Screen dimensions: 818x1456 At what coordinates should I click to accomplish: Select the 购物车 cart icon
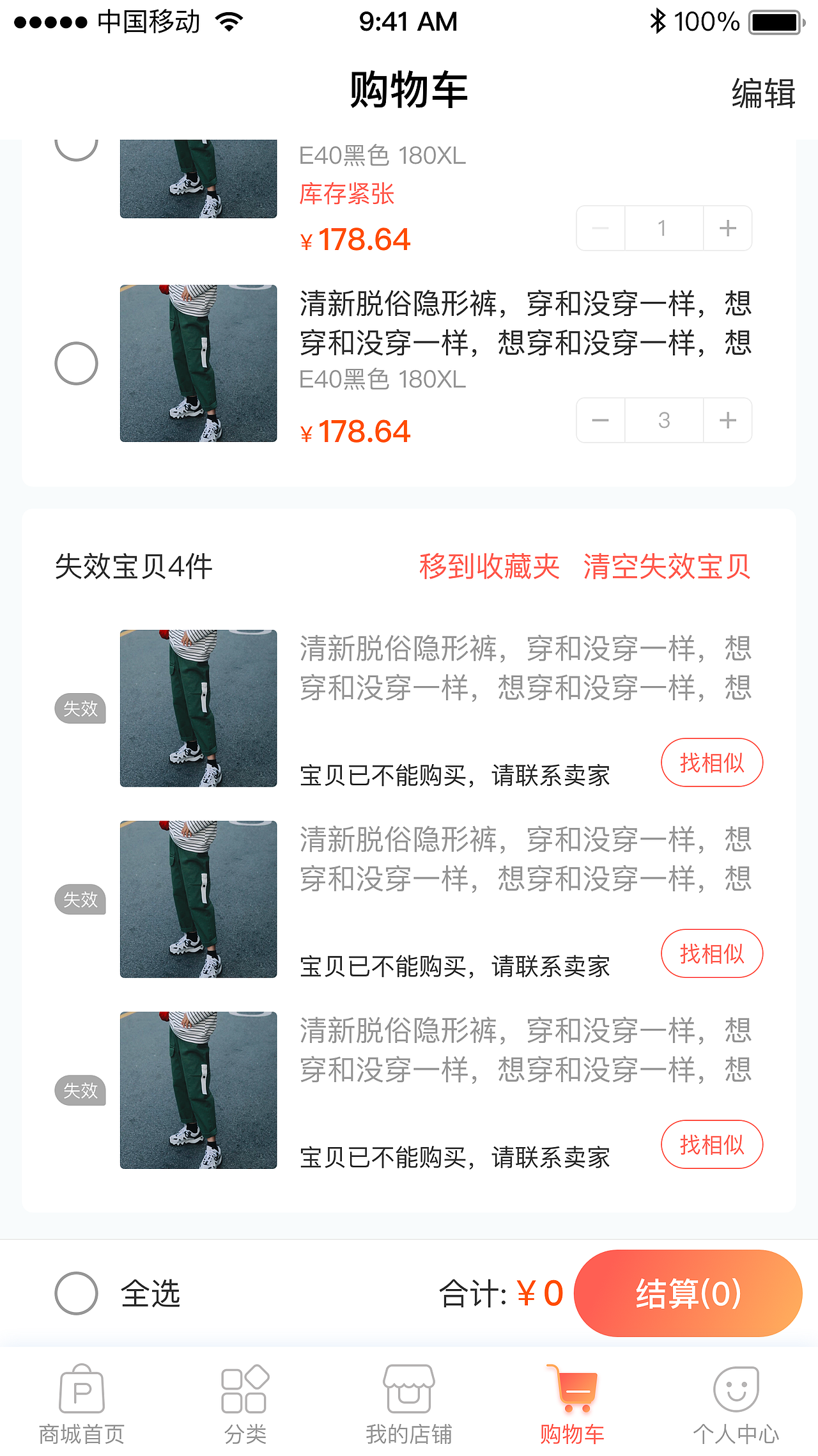point(573,1388)
